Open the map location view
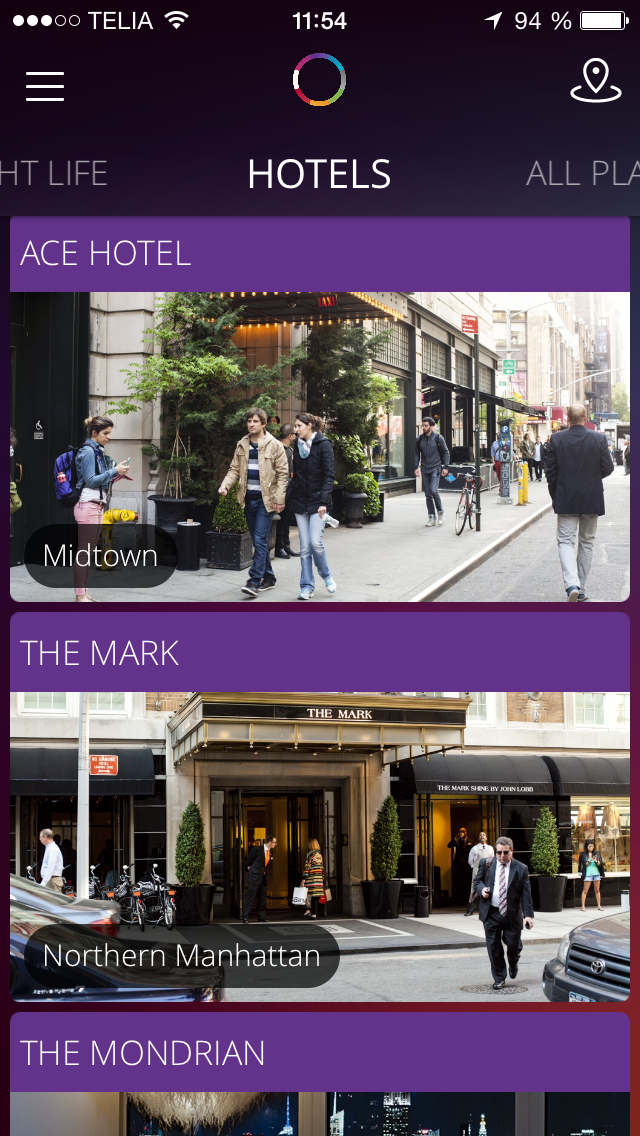 point(595,81)
